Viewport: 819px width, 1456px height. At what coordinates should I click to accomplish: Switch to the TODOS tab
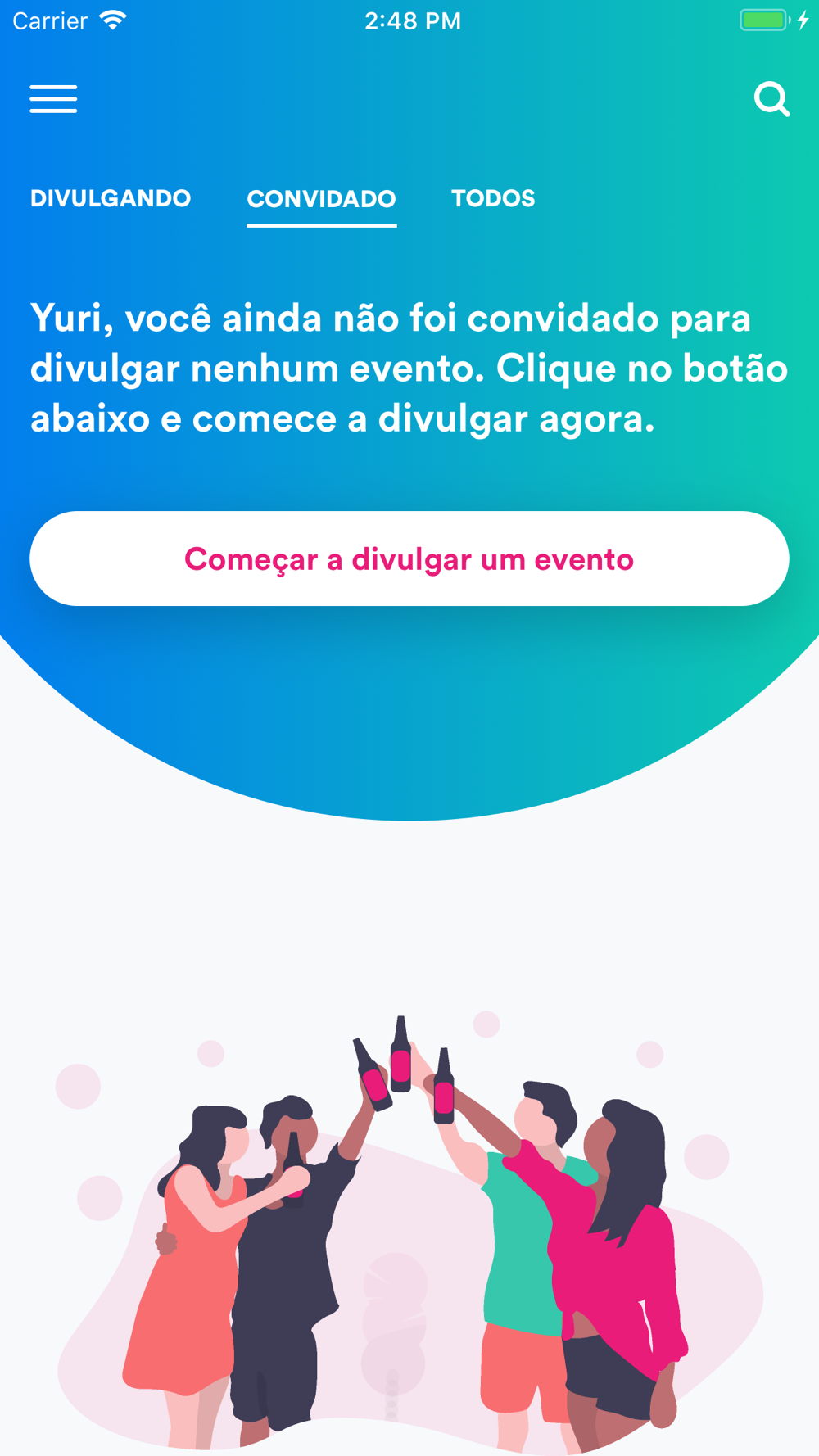pos(493,198)
